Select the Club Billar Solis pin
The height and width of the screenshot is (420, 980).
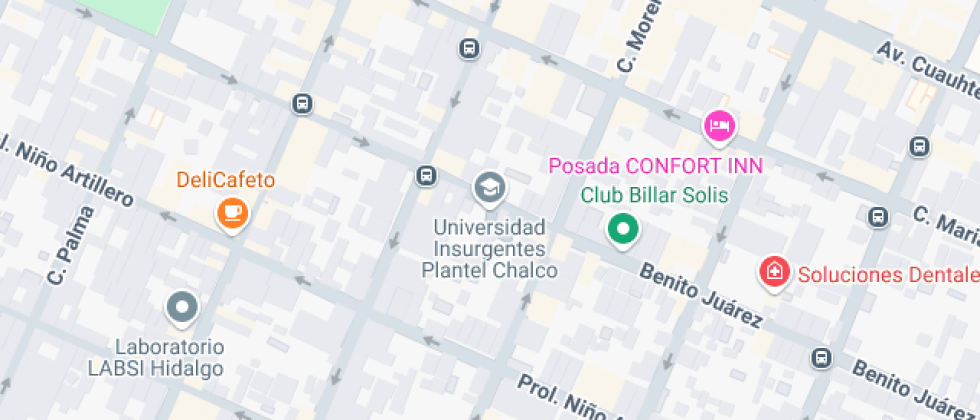[624, 229]
